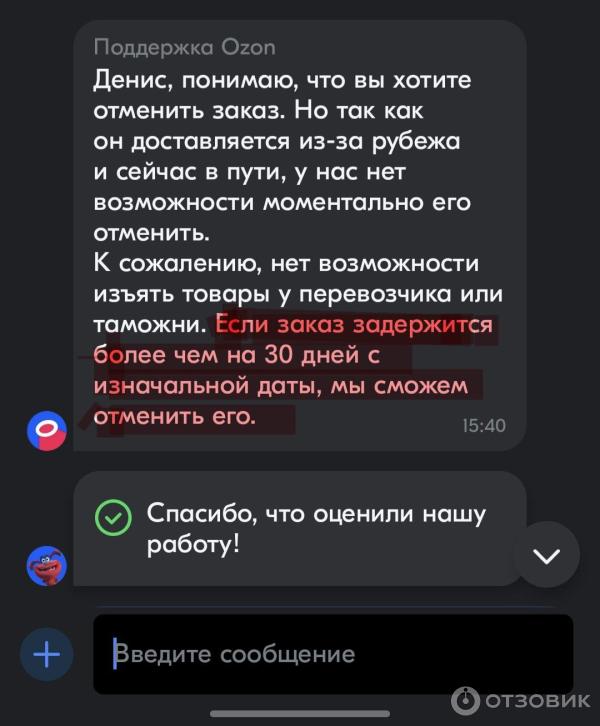Jump to latest messages with down arrow

pyautogui.click(x=548, y=556)
